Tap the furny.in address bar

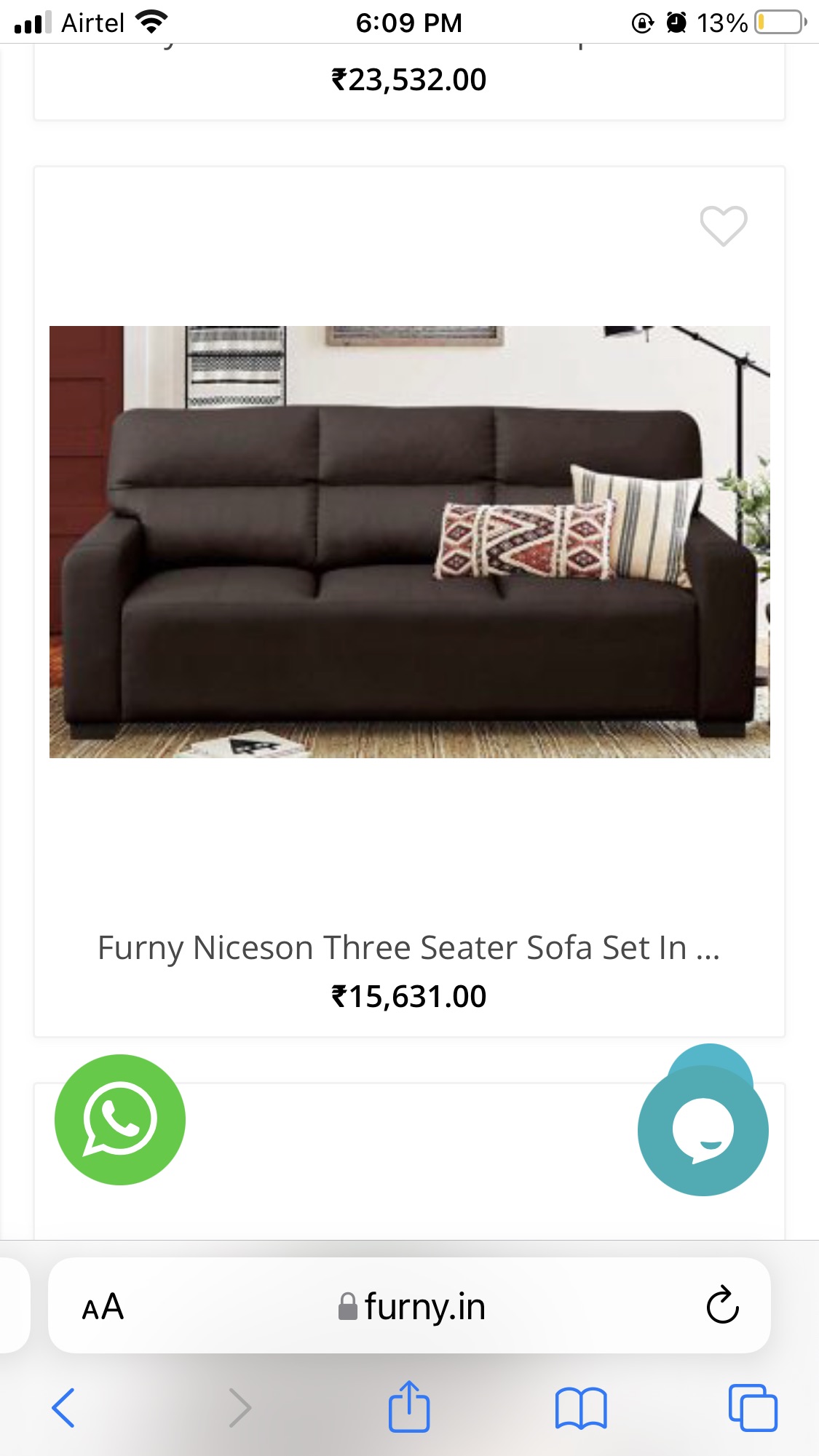(x=412, y=1307)
